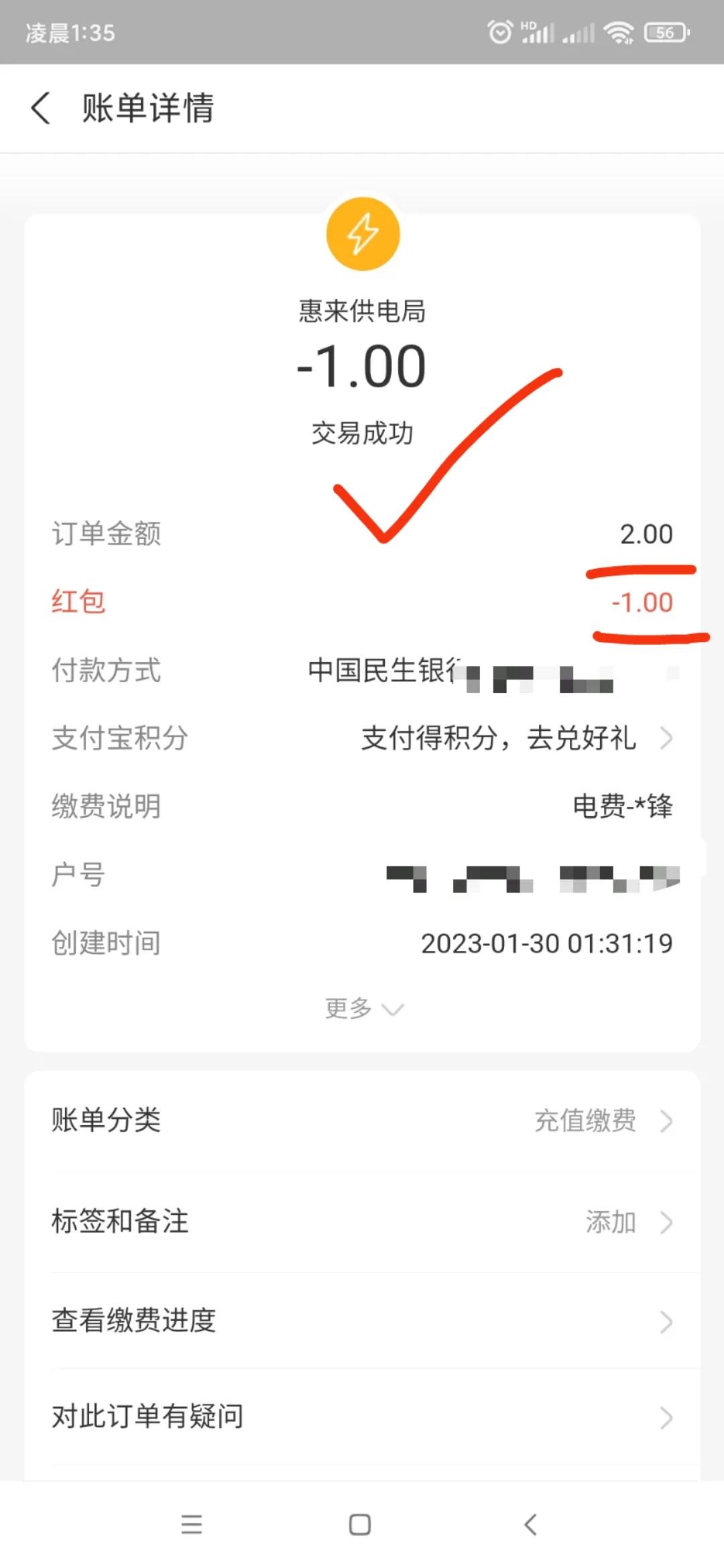Tap 查看缴费进度 to check payment progress
This screenshot has width=724, height=1568.
coord(134,1321)
